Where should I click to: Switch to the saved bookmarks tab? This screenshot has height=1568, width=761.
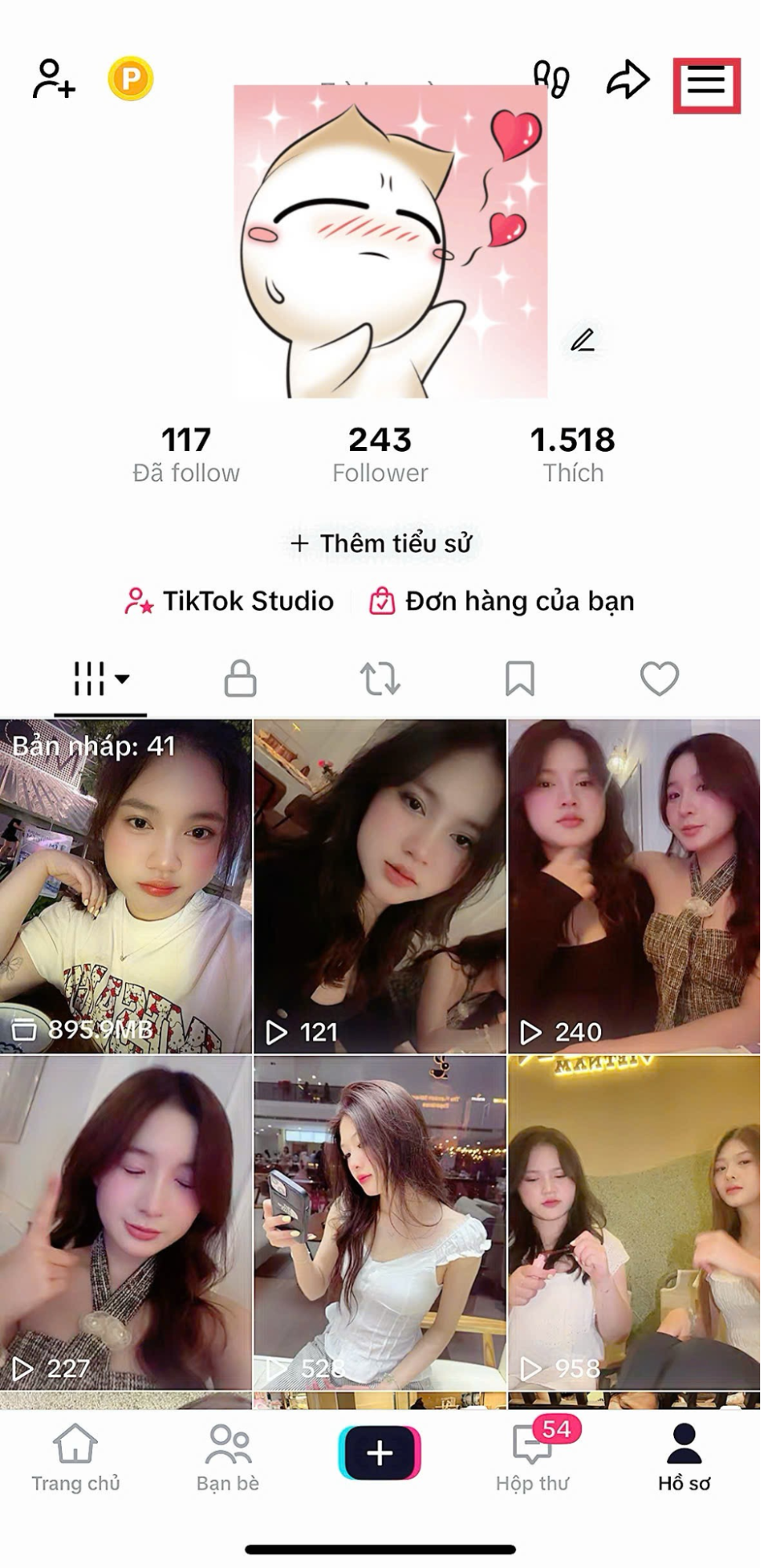click(x=519, y=678)
